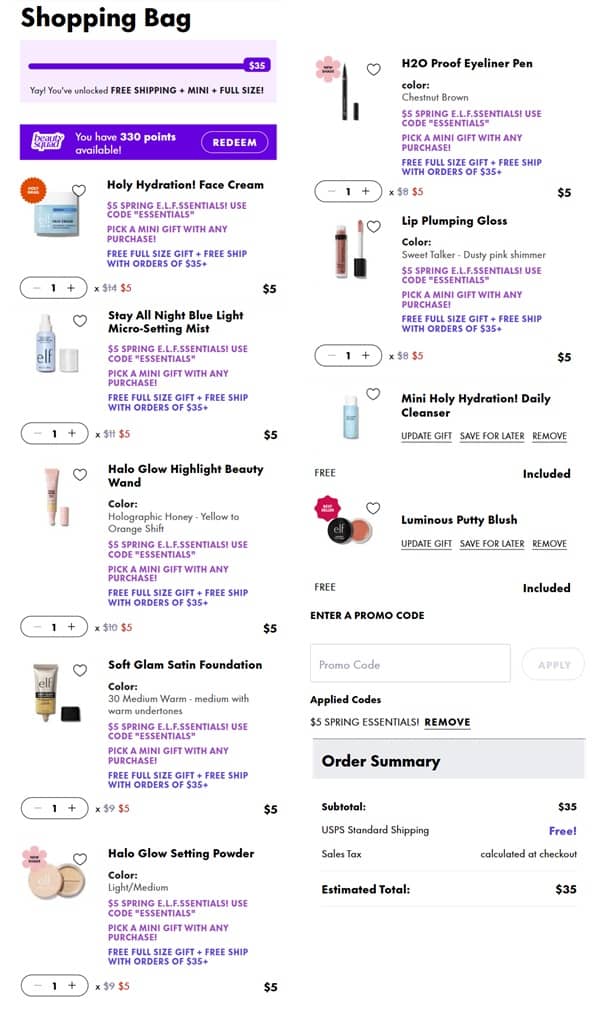Remove the $5 Spring Essentials applied code
Viewport: 600px width, 1011px height.
(x=447, y=722)
